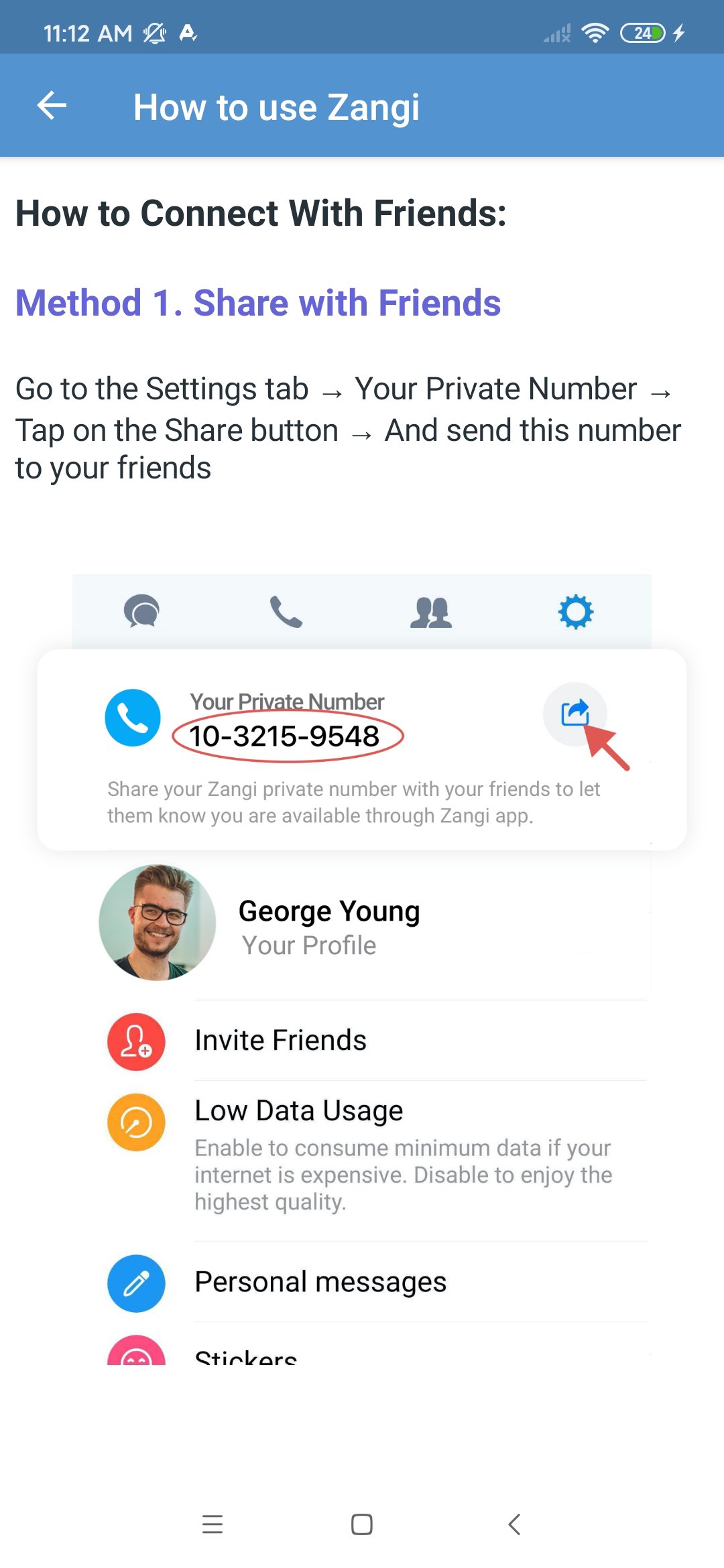Click the Share button for private number

pos(575,715)
